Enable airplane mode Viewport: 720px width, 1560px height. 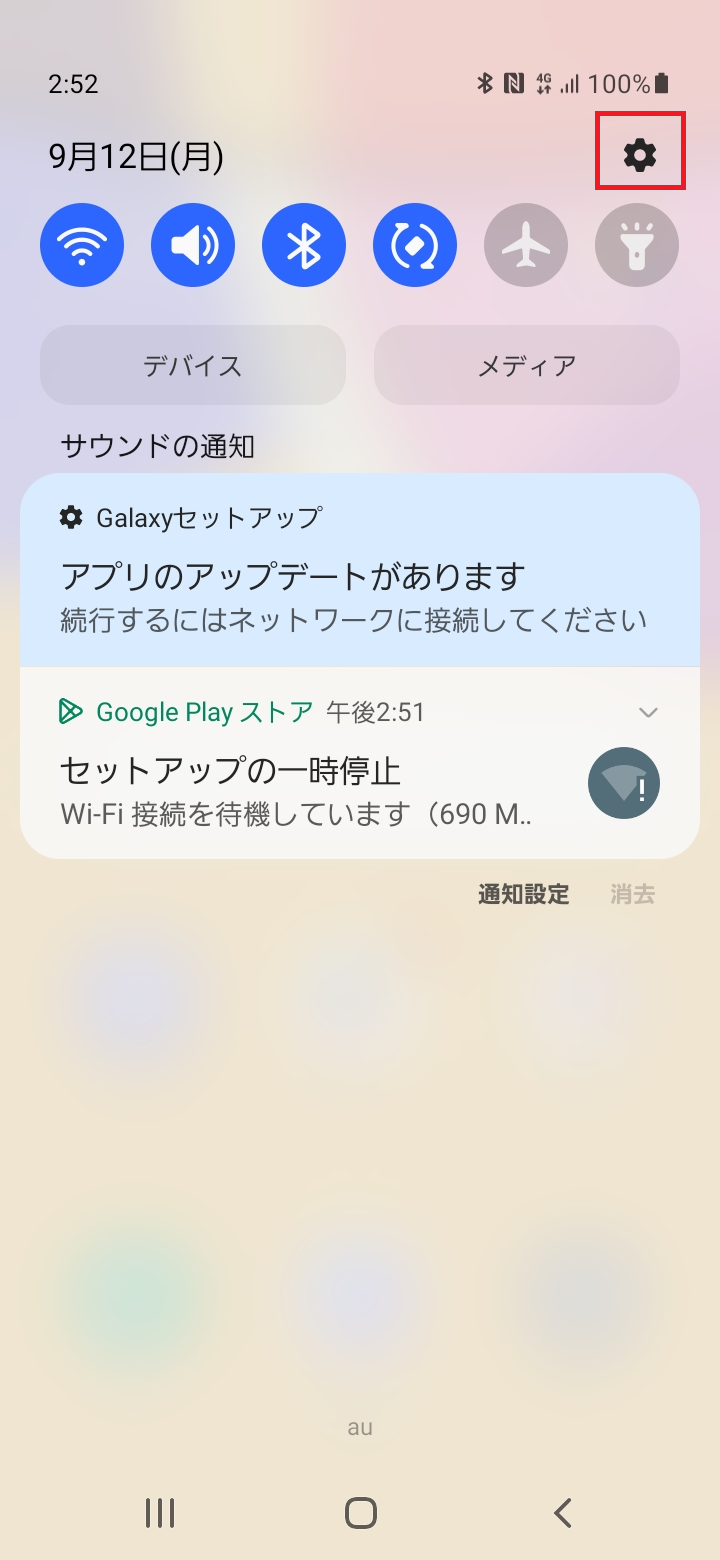[525, 244]
